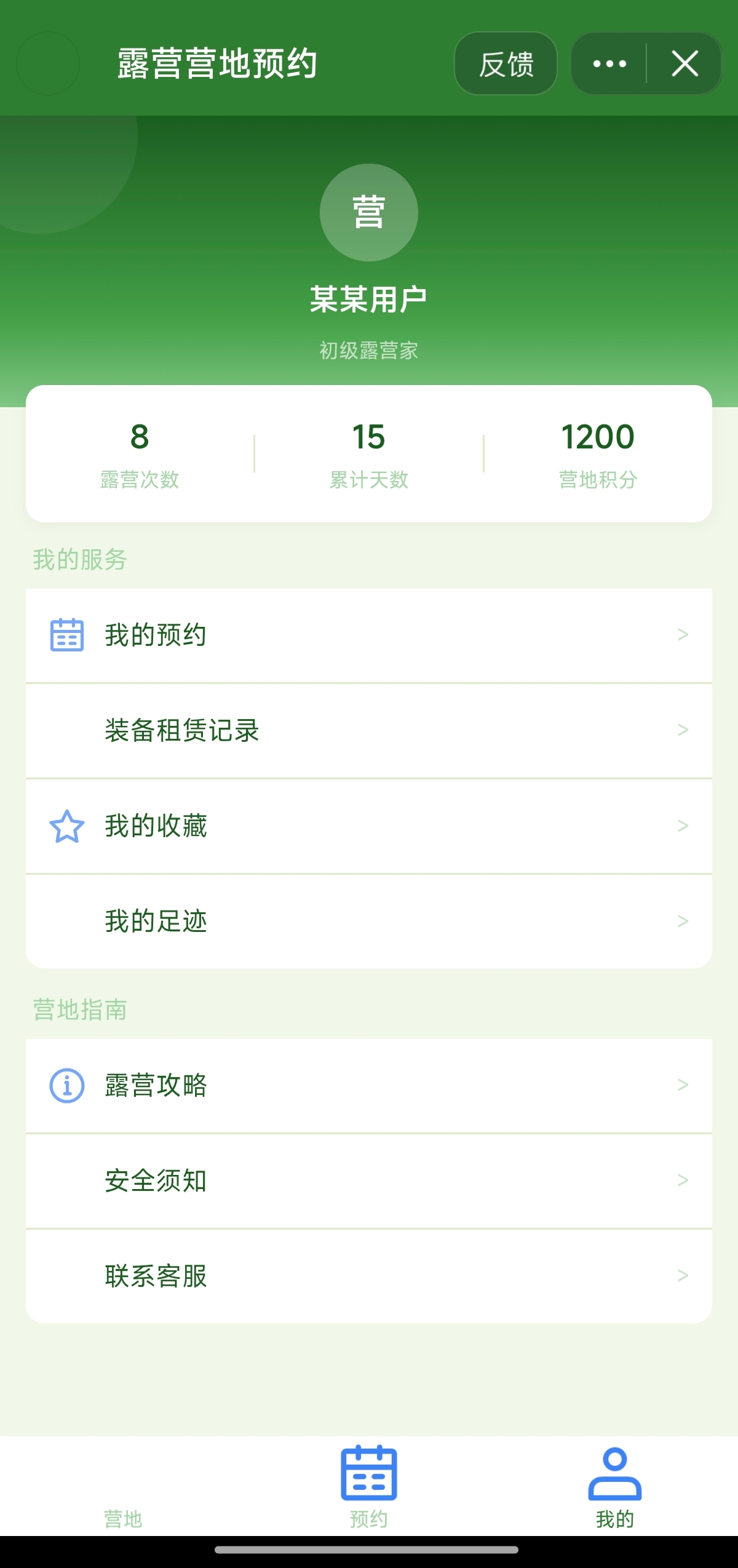Image resolution: width=738 pixels, height=1568 pixels.
Task: Open 联系客服 row
Action: coord(369,1276)
